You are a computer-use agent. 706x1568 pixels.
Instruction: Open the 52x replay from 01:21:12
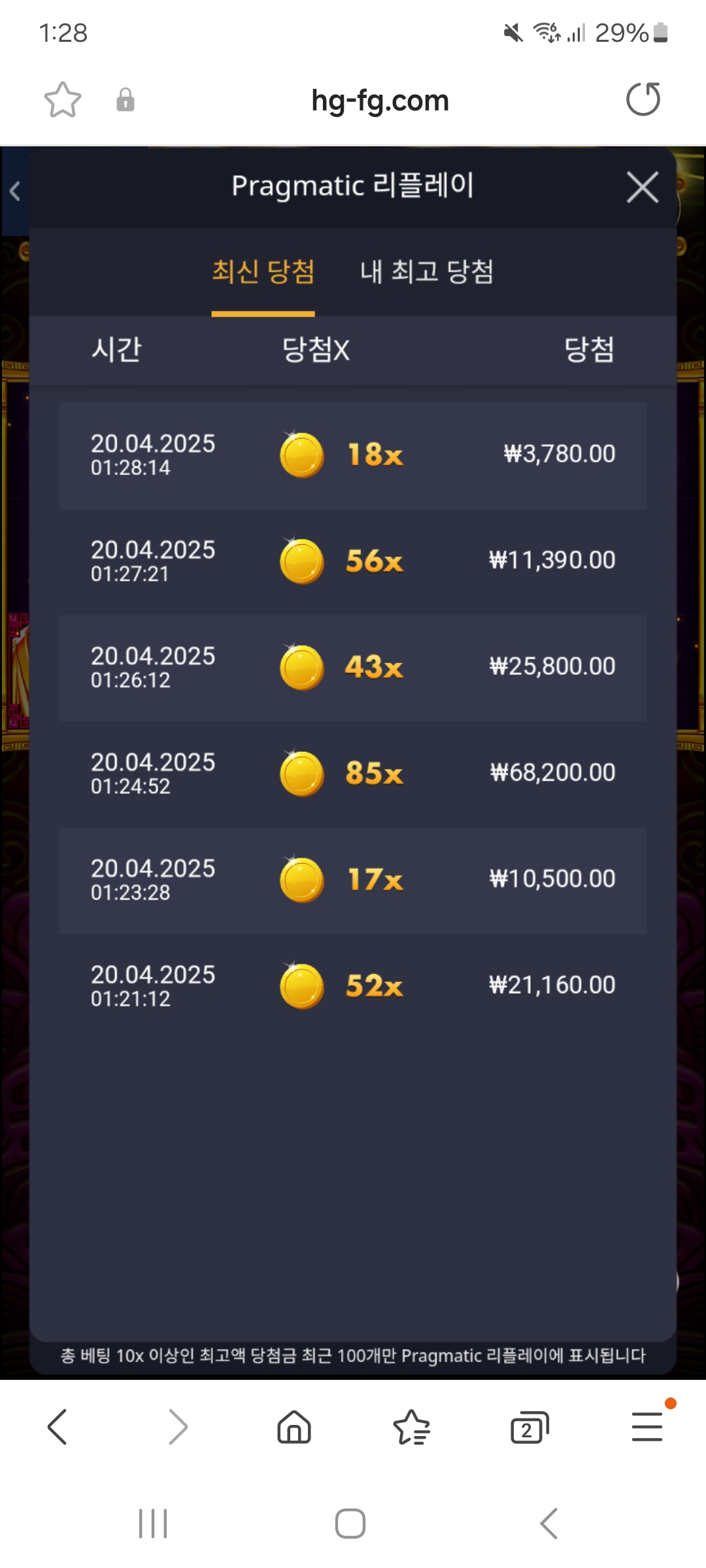pyautogui.click(x=353, y=986)
